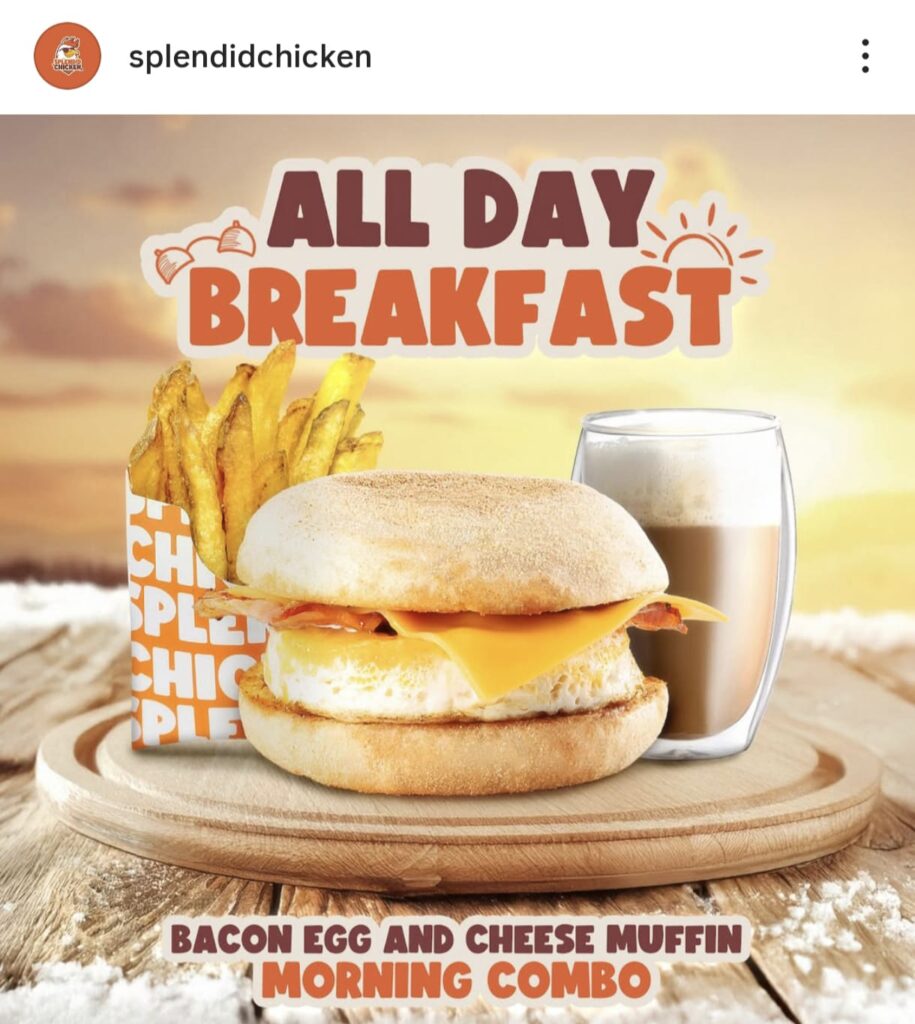
Task: Open the splendidchicken profile picture
Action: tap(67, 56)
